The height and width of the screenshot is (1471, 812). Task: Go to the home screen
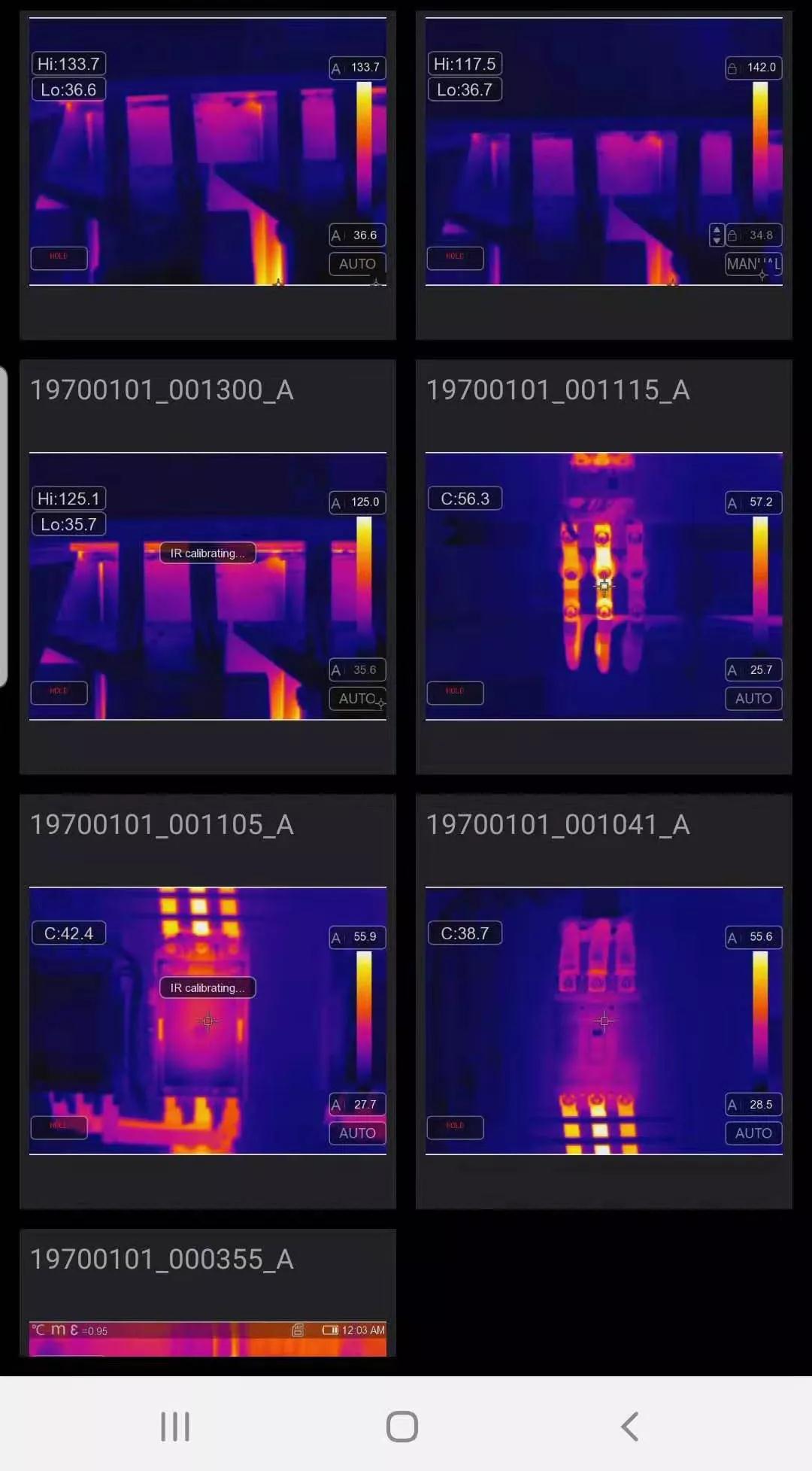(402, 1426)
